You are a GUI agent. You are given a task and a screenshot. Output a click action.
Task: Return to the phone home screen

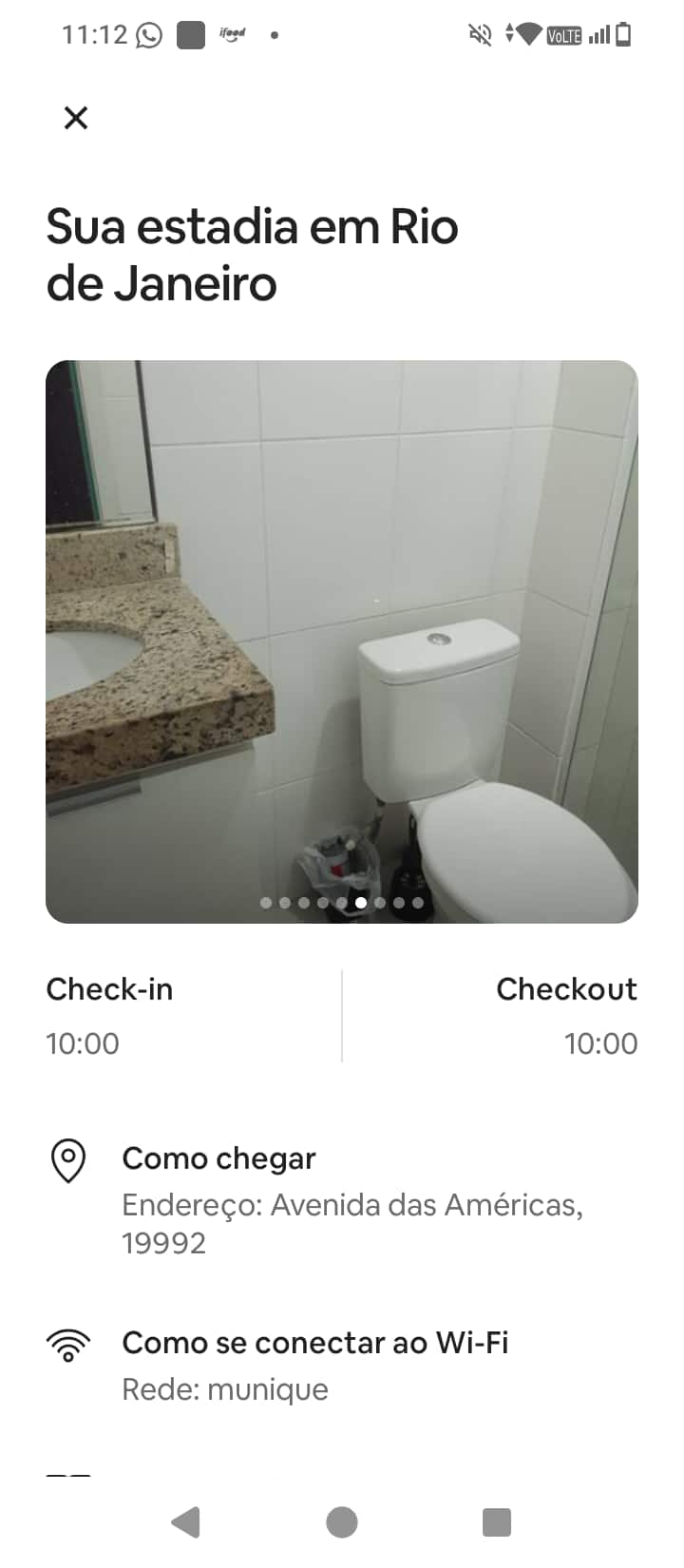point(342,1521)
